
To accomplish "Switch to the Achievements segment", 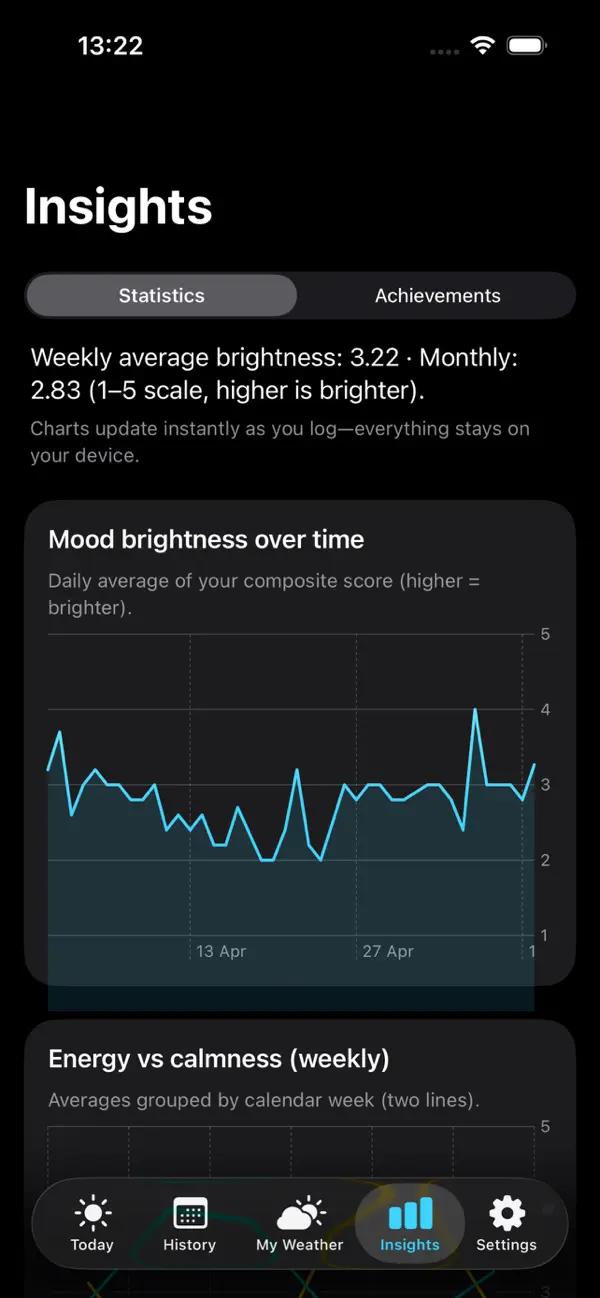I will [x=437, y=296].
